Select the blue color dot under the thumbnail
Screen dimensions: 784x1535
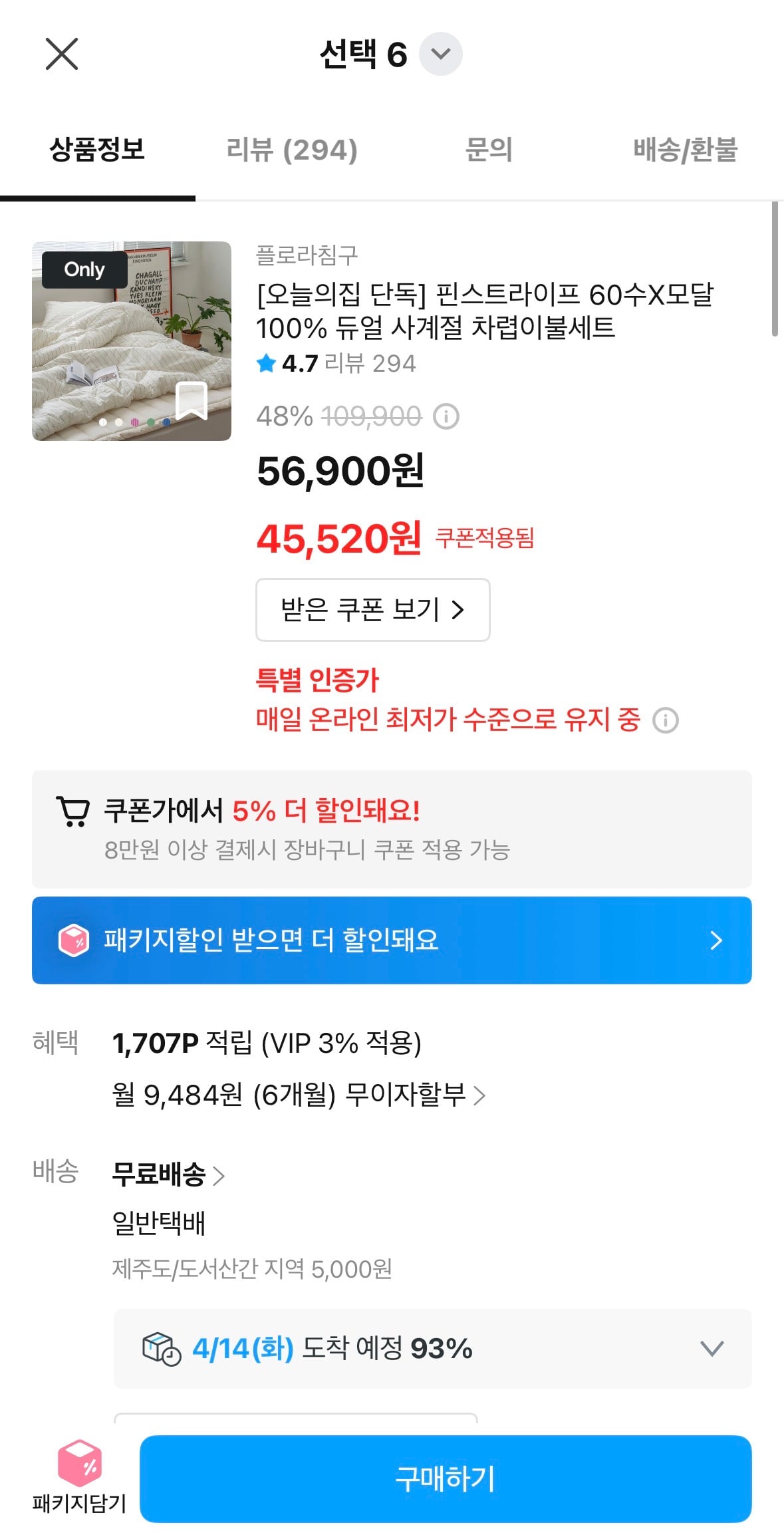click(x=166, y=422)
